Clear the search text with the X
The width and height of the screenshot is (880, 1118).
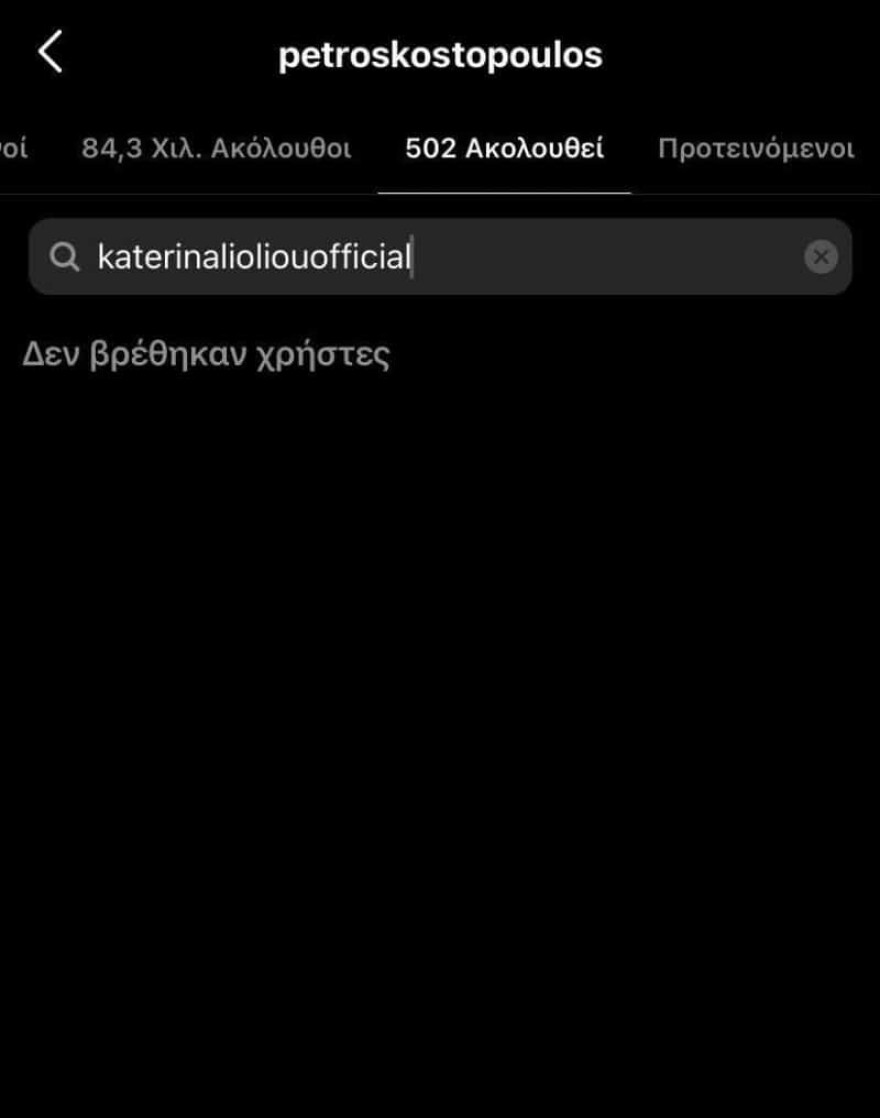(821, 258)
